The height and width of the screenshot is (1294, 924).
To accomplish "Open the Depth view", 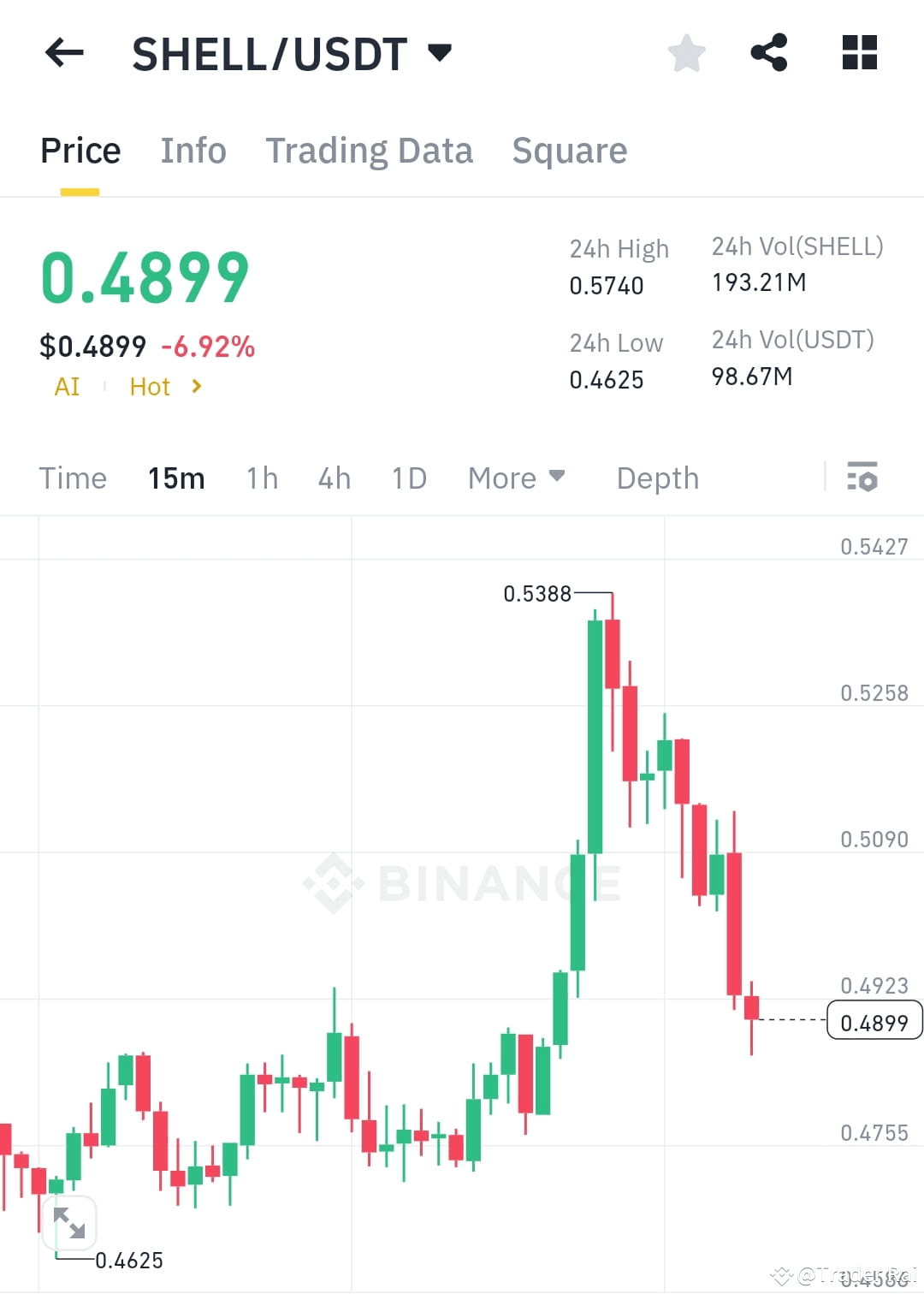I will pyautogui.click(x=657, y=478).
